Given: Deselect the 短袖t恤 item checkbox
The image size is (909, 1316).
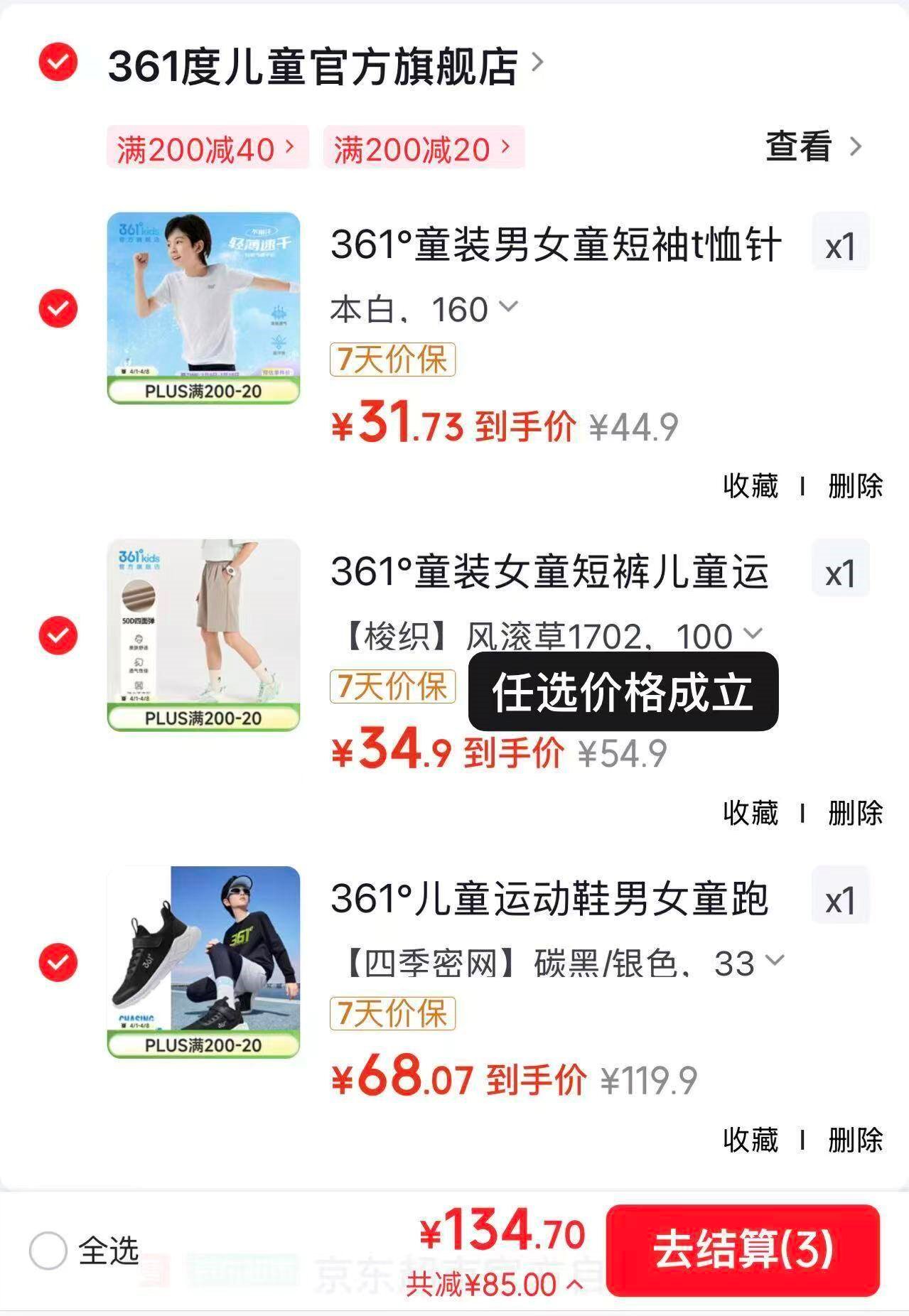Looking at the screenshot, I should (x=58, y=308).
